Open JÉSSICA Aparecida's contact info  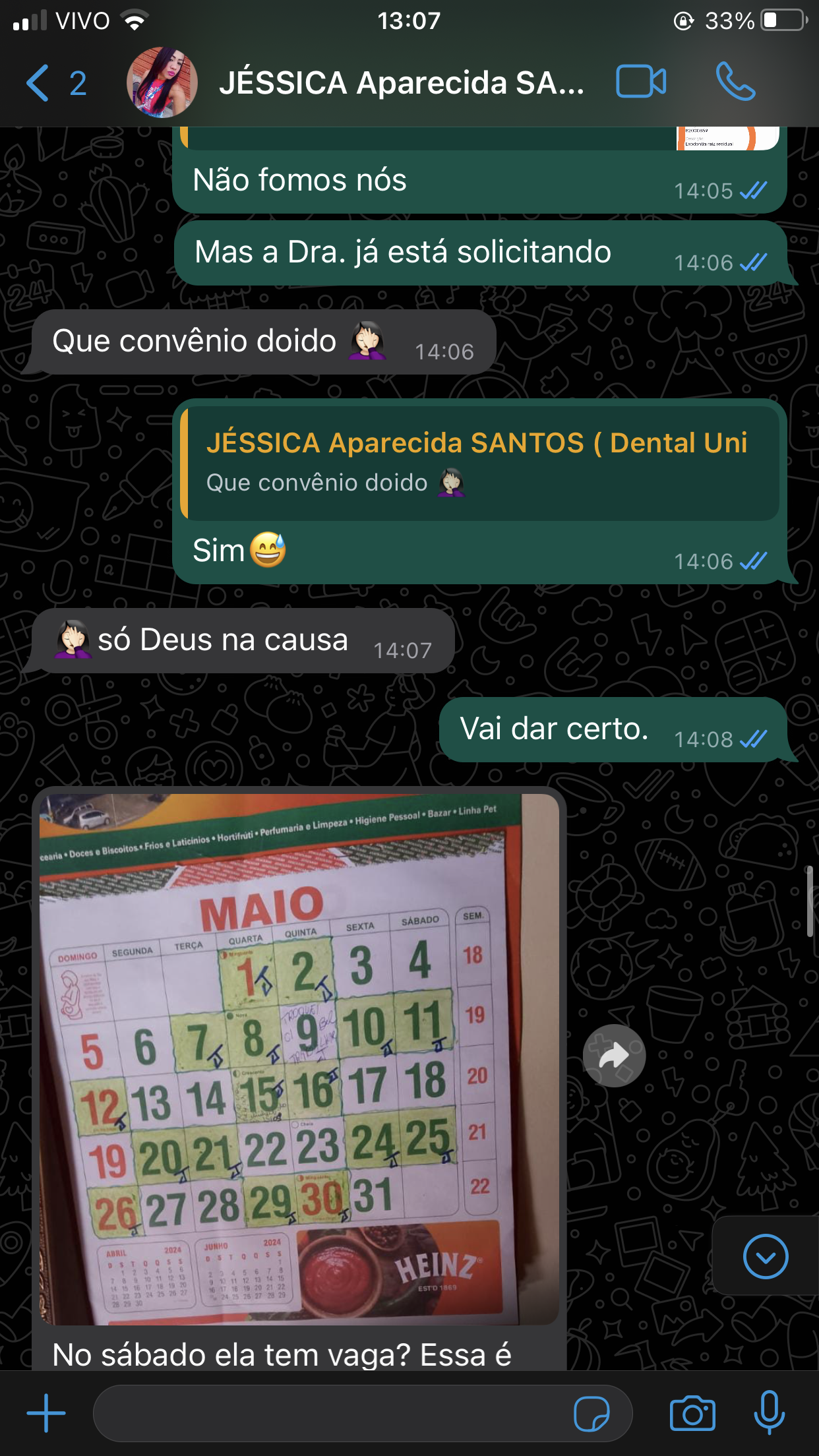401,83
